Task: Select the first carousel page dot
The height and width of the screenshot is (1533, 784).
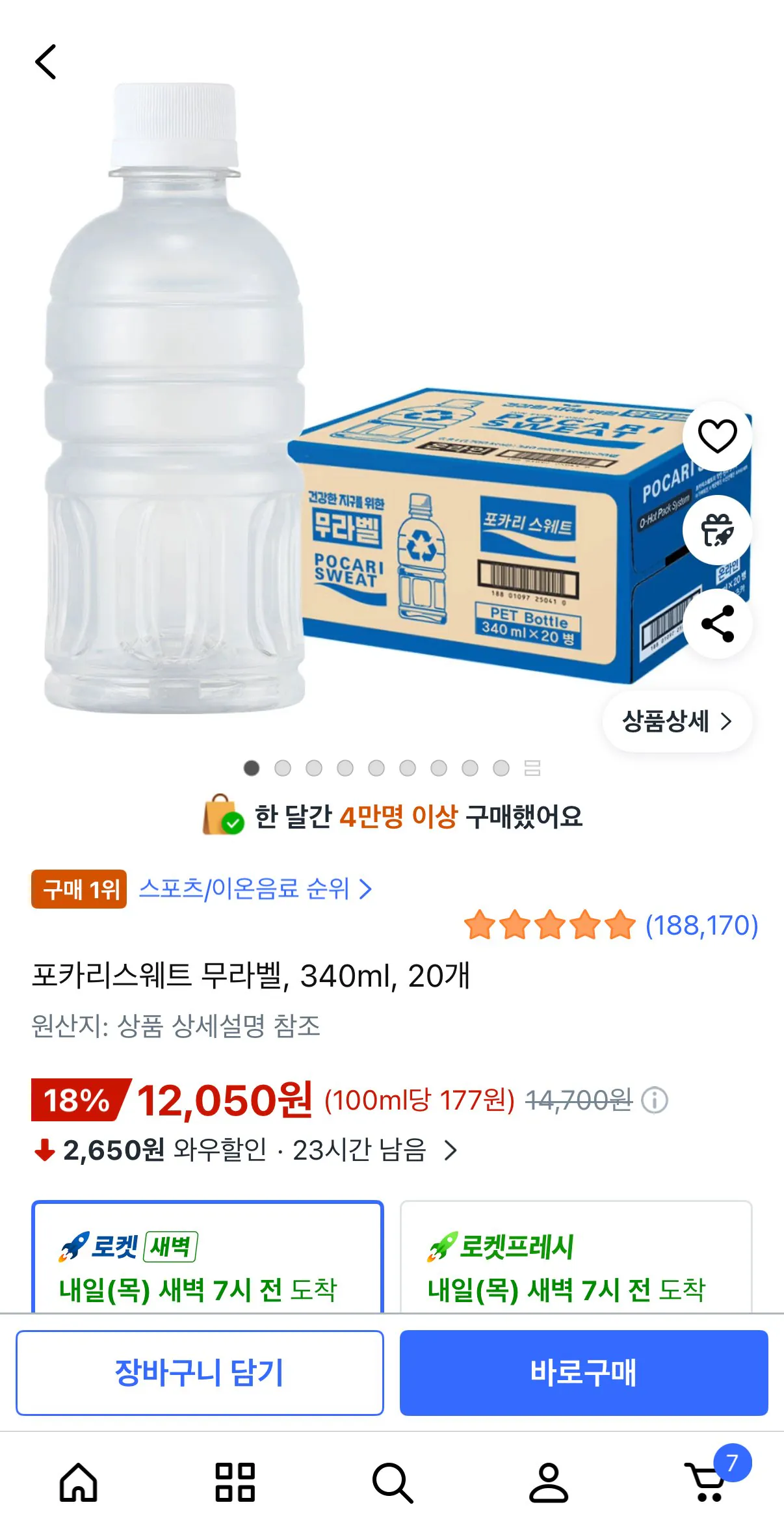Action: [x=252, y=769]
